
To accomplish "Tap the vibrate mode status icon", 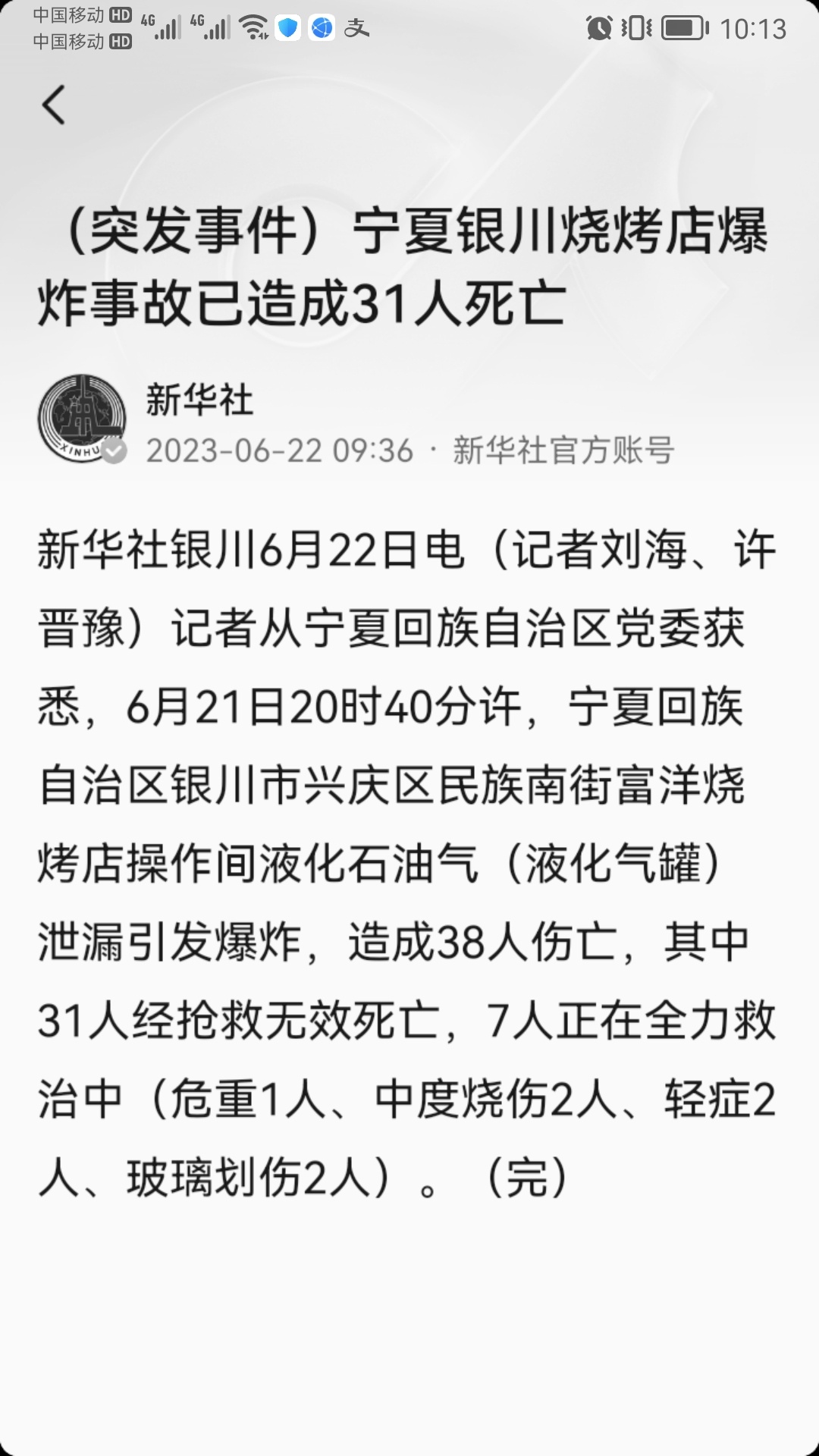I will [635, 25].
